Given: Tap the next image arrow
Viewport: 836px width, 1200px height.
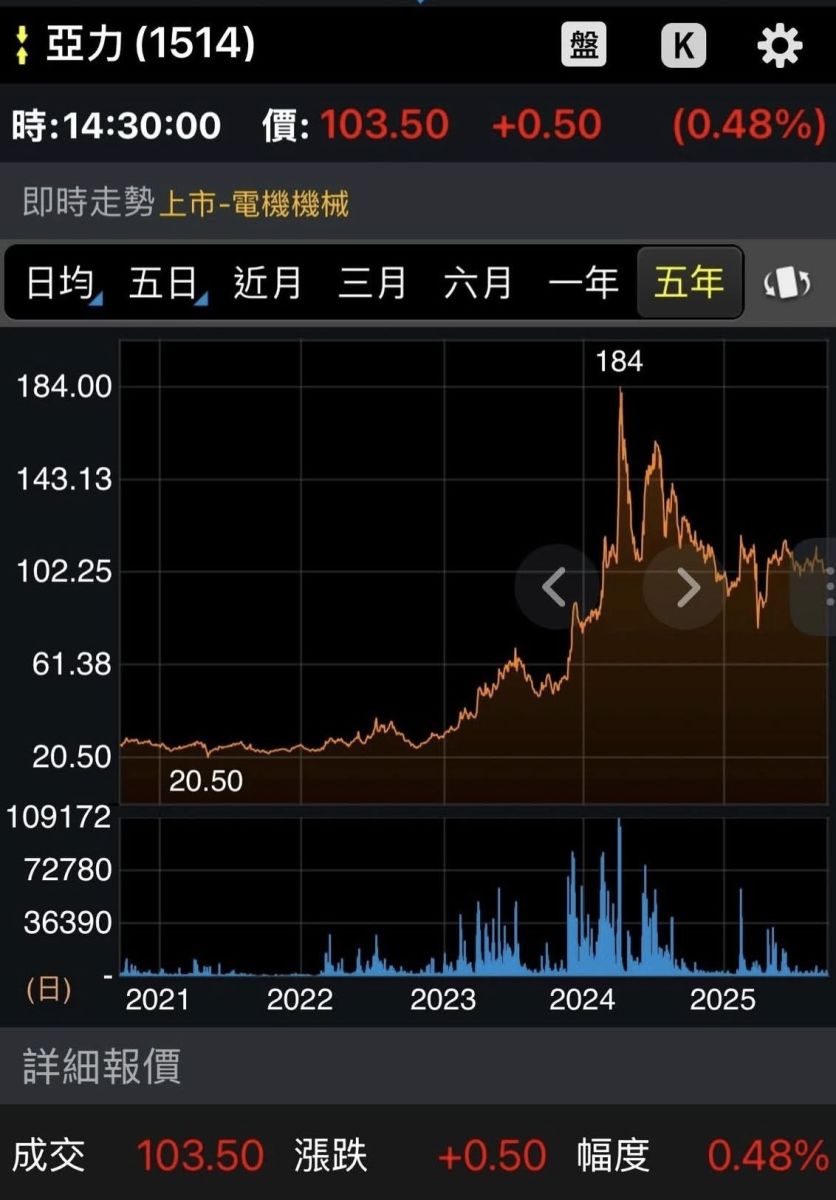Looking at the screenshot, I should (686, 587).
